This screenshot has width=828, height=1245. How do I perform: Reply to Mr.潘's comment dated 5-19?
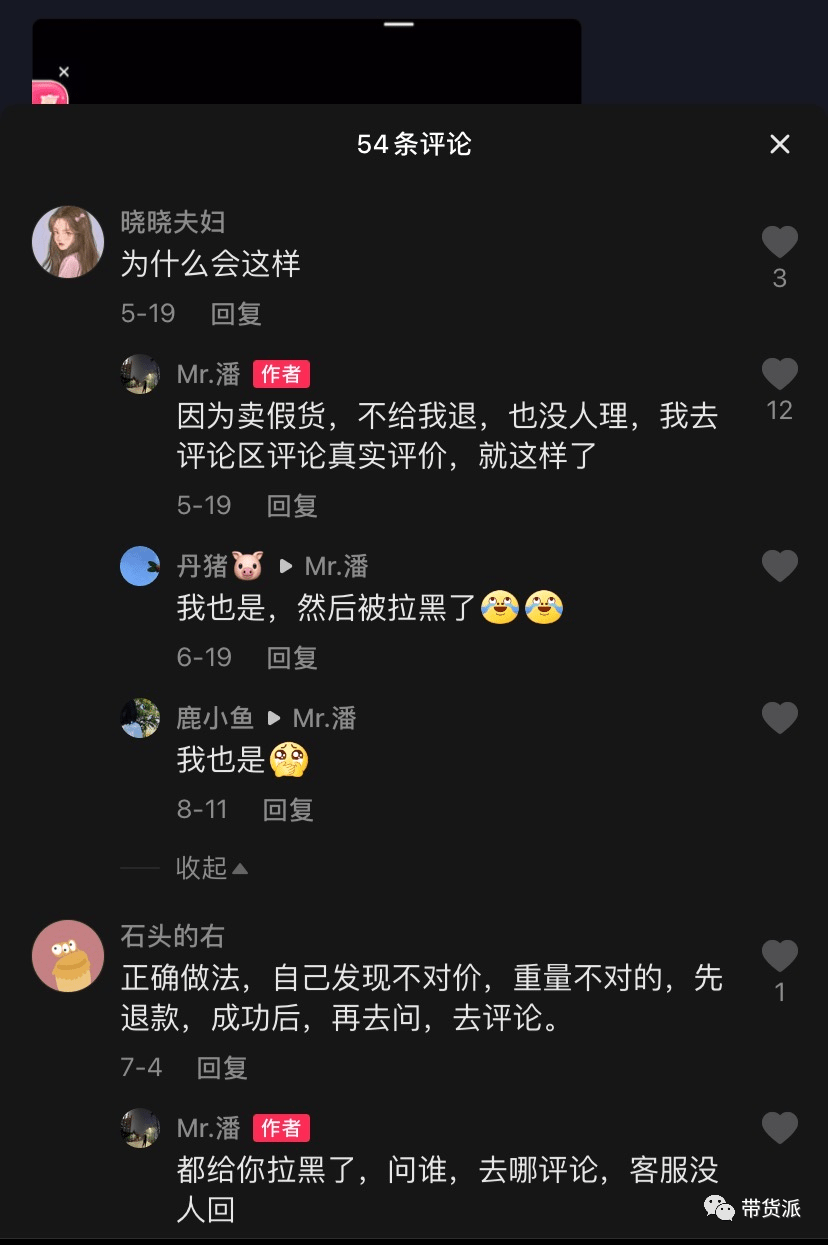[292, 505]
